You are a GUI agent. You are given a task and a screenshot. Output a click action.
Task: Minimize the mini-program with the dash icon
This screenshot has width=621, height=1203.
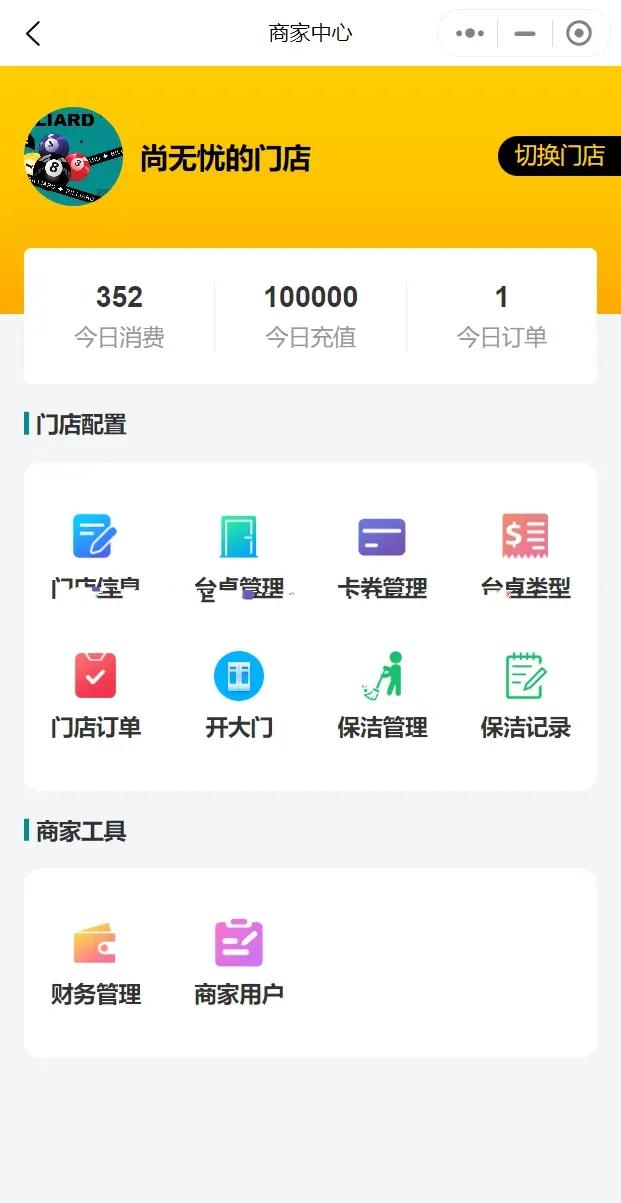coord(525,34)
